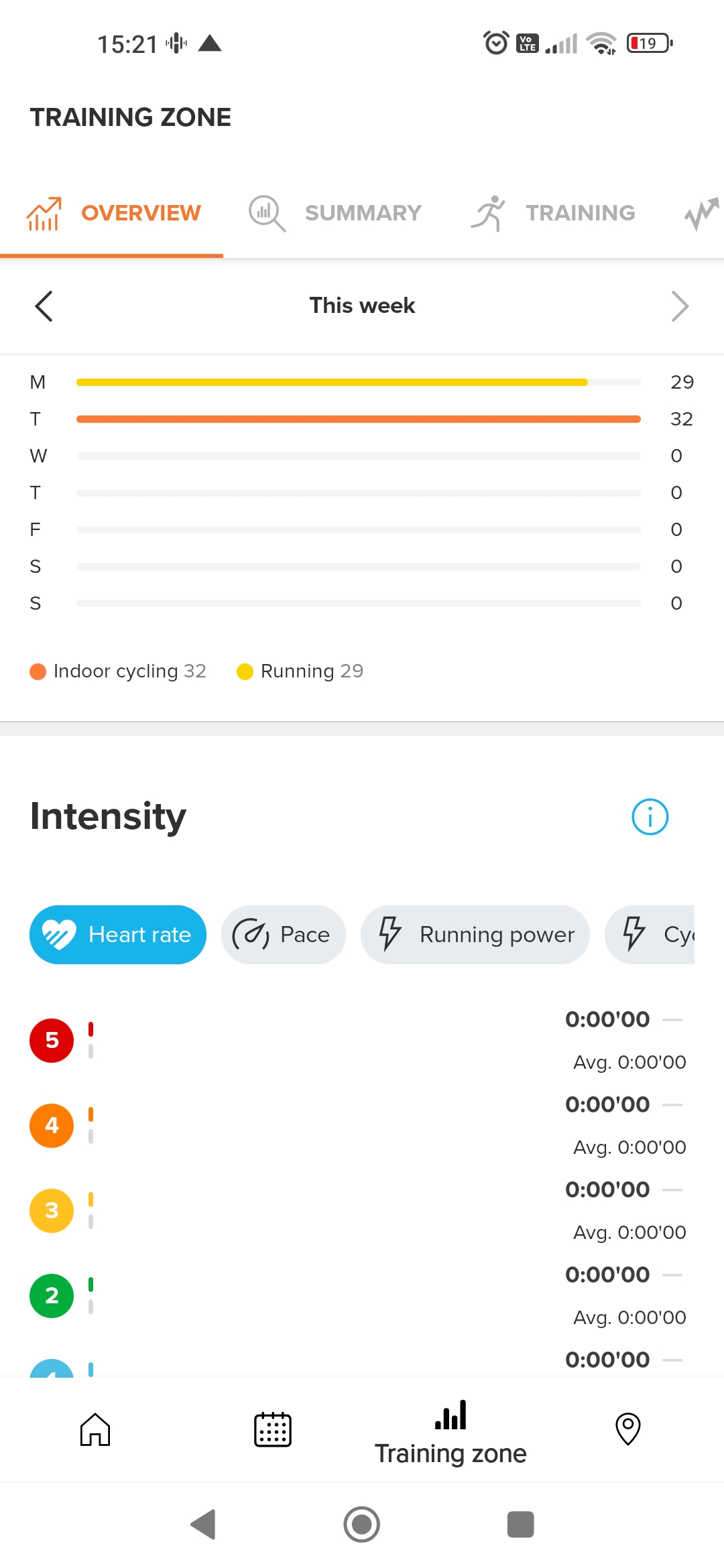Open the location pin tab
This screenshot has width=724, height=1568.
[628, 1429]
